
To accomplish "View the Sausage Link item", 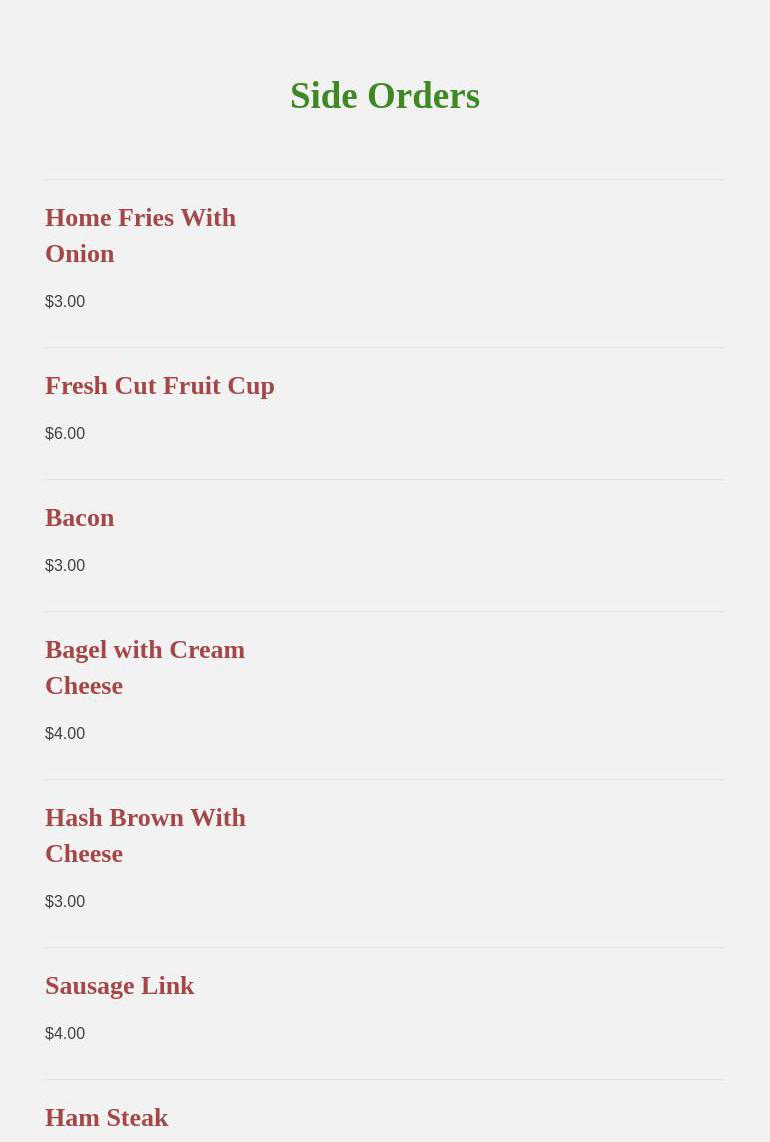I will [x=120, y=986].
